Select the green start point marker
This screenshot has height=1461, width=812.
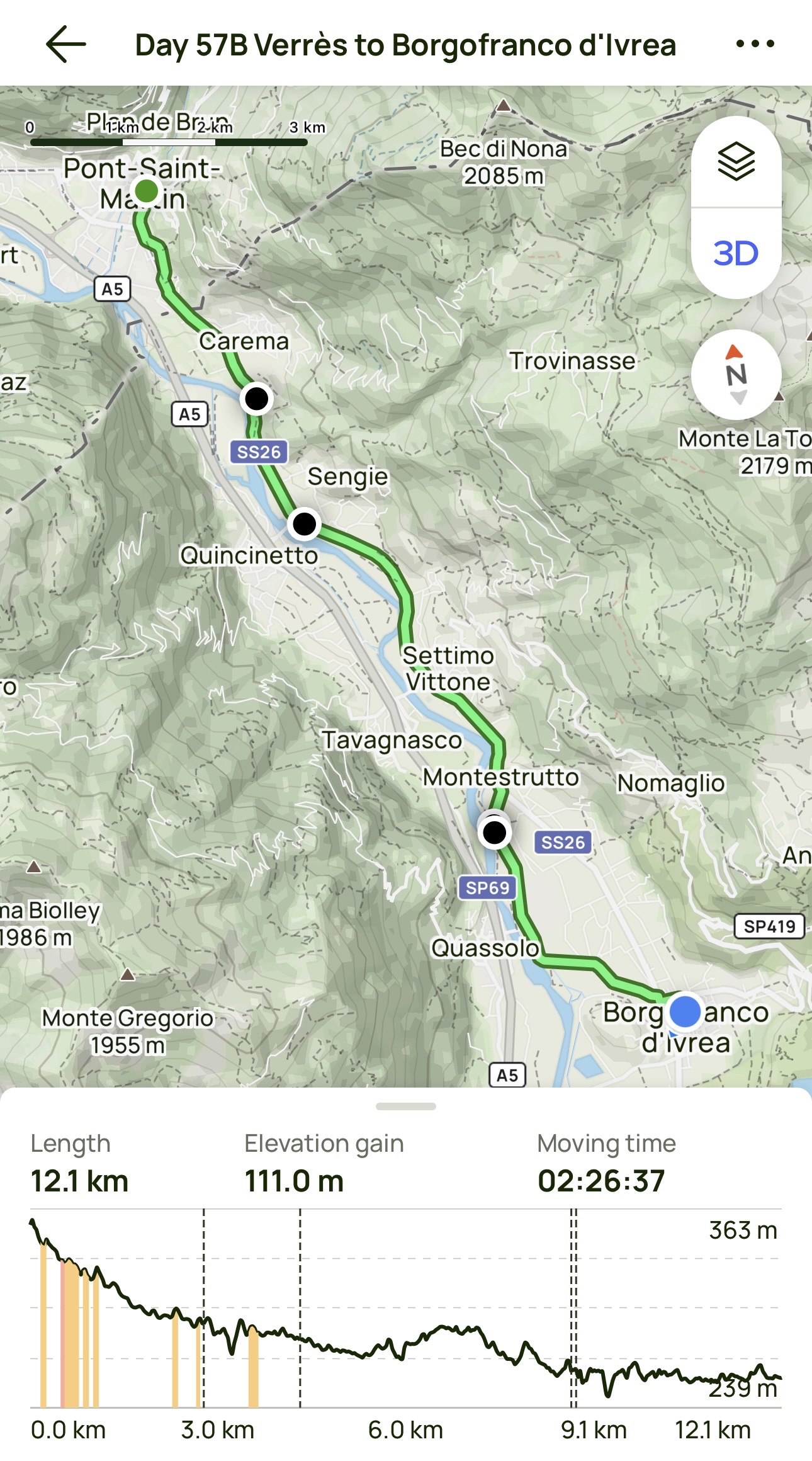[147, 190]
